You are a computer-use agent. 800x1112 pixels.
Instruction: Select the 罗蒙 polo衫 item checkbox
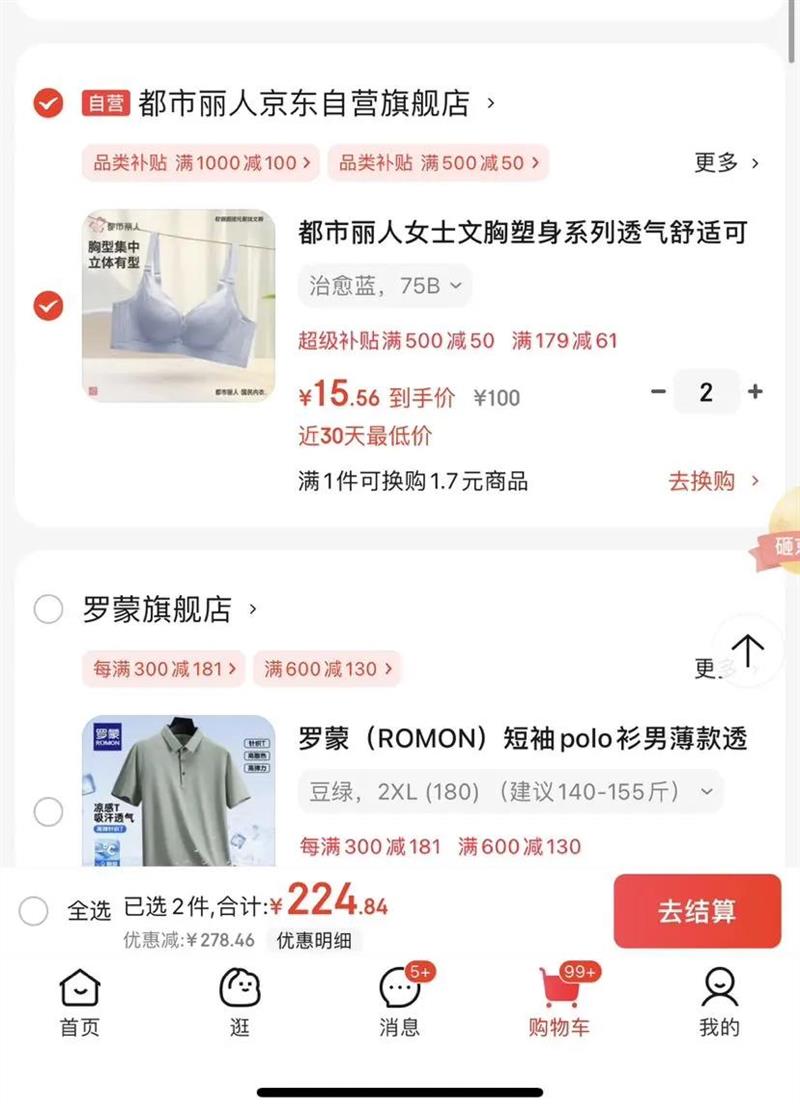(x=48, y=812)
